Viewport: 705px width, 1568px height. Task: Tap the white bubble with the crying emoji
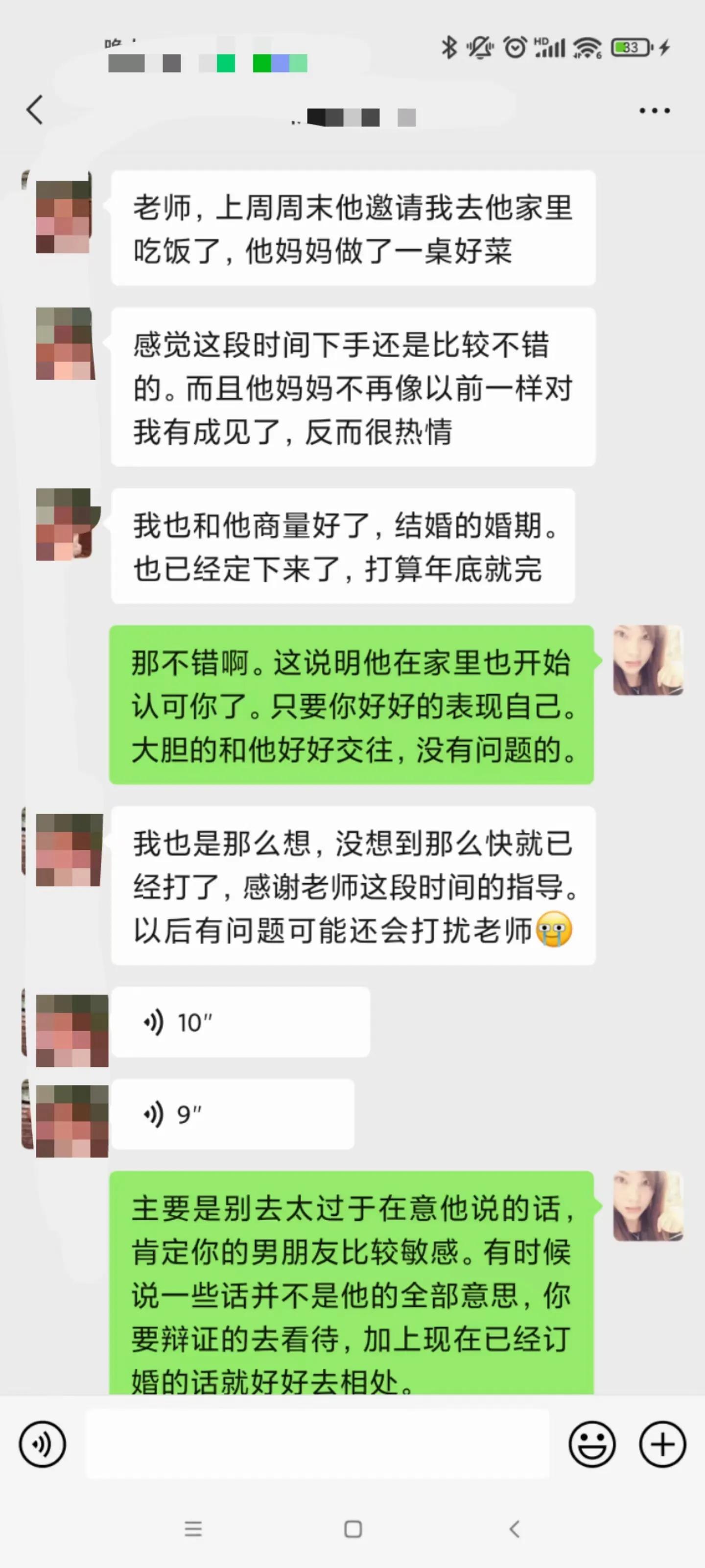tap(353, 892)
